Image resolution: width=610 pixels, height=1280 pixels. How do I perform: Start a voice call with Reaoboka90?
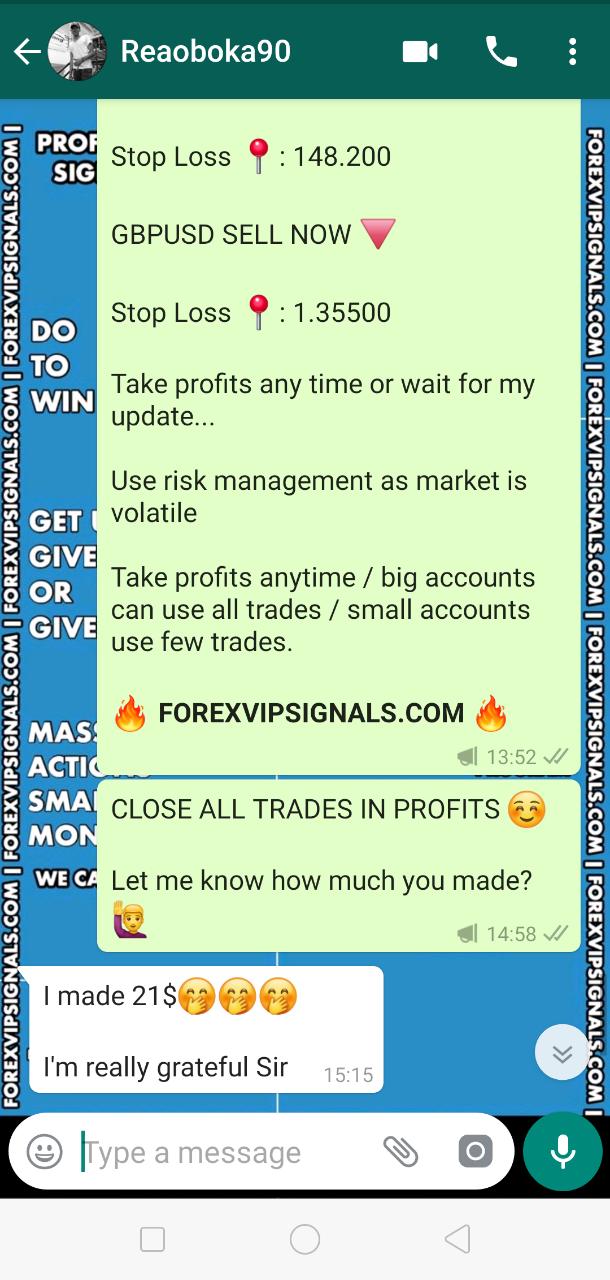pos(501,52)
